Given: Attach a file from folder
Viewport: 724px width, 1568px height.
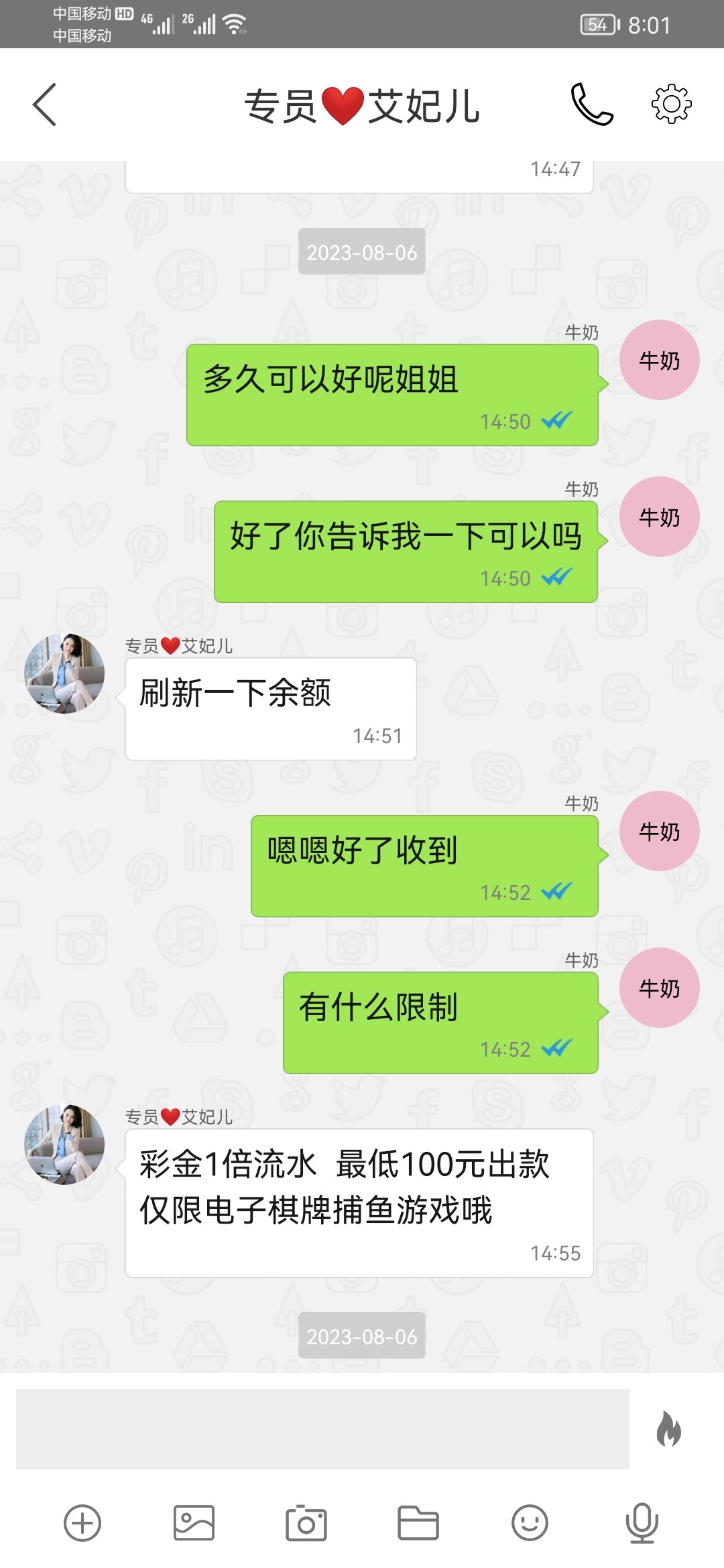Looking at the screenshot, I should tap(418, 1522).
